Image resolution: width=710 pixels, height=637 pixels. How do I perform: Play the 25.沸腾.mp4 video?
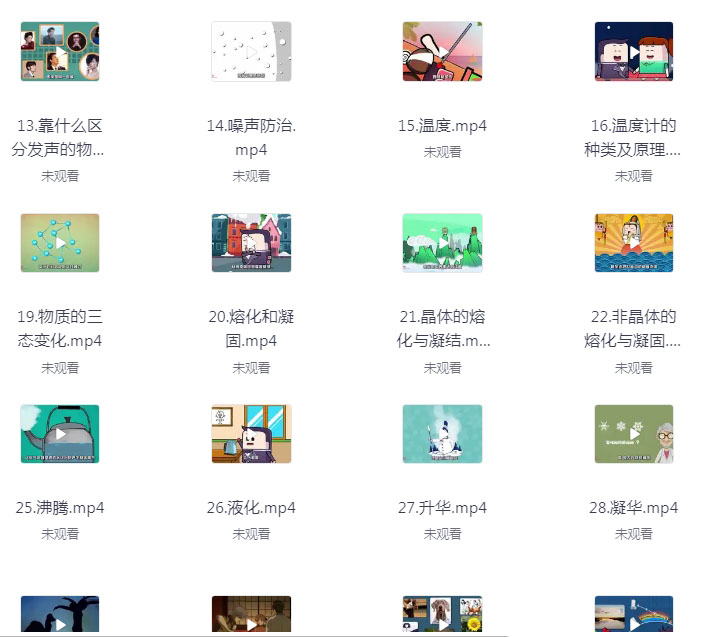(60, 434)
